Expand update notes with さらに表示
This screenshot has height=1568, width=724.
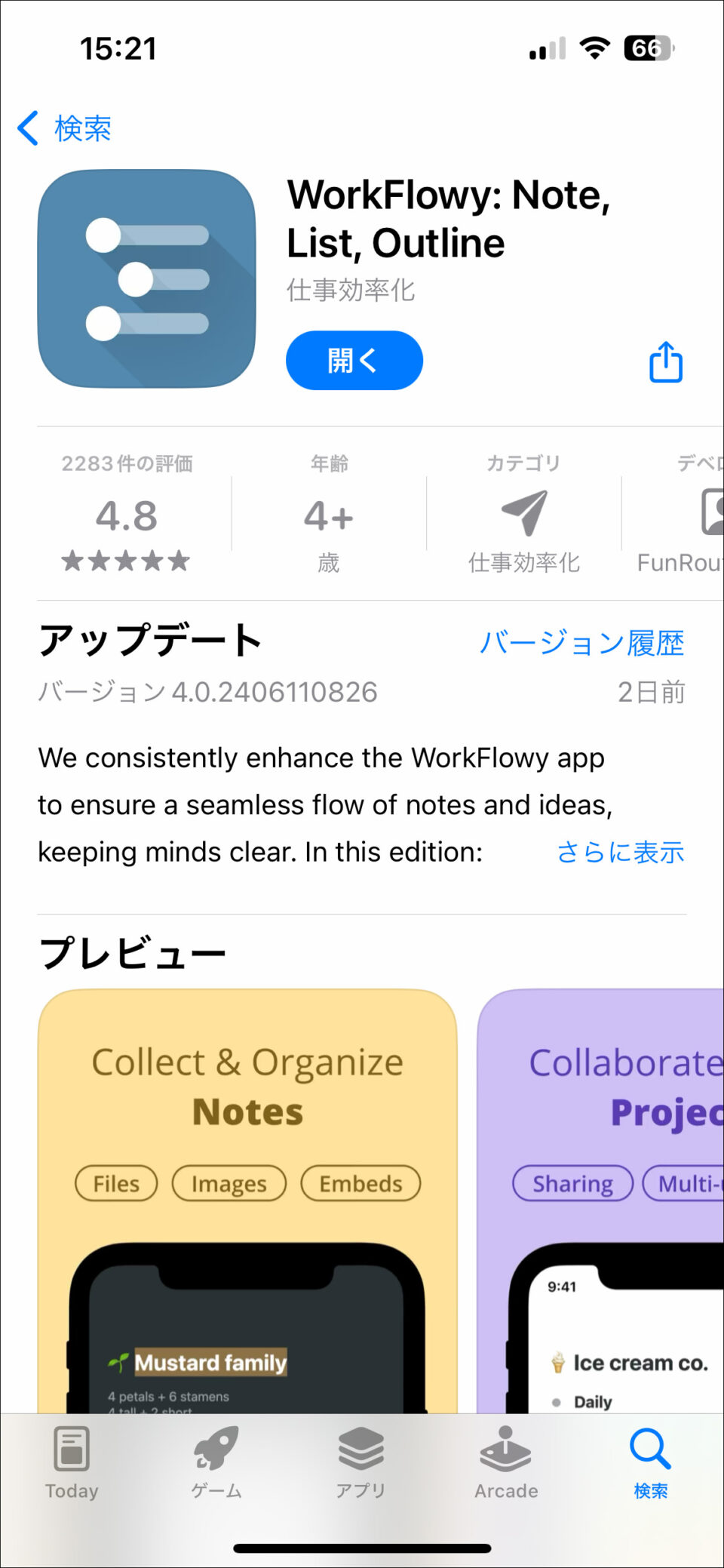620,852
